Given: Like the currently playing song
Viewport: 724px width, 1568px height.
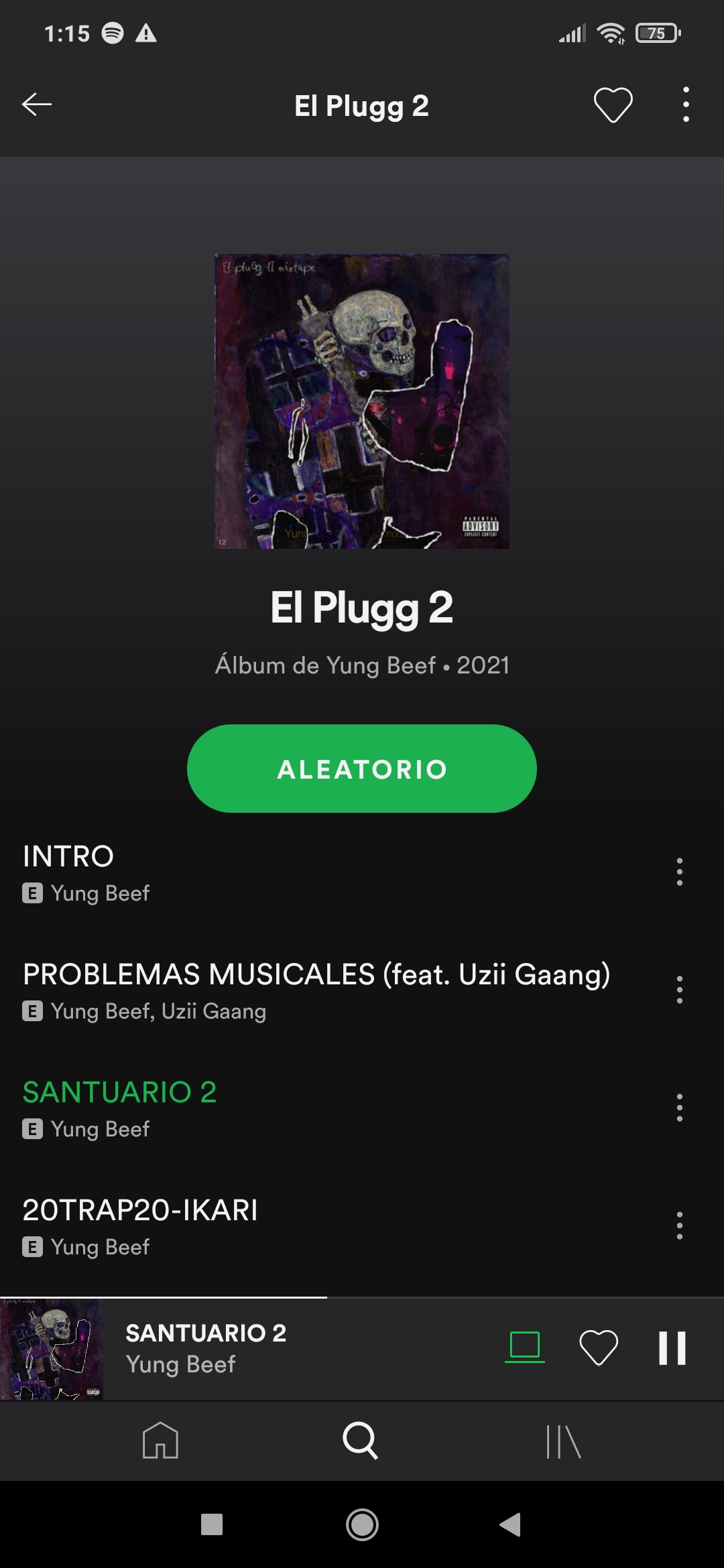Looking at the screenshot, I should point(598,1347).
